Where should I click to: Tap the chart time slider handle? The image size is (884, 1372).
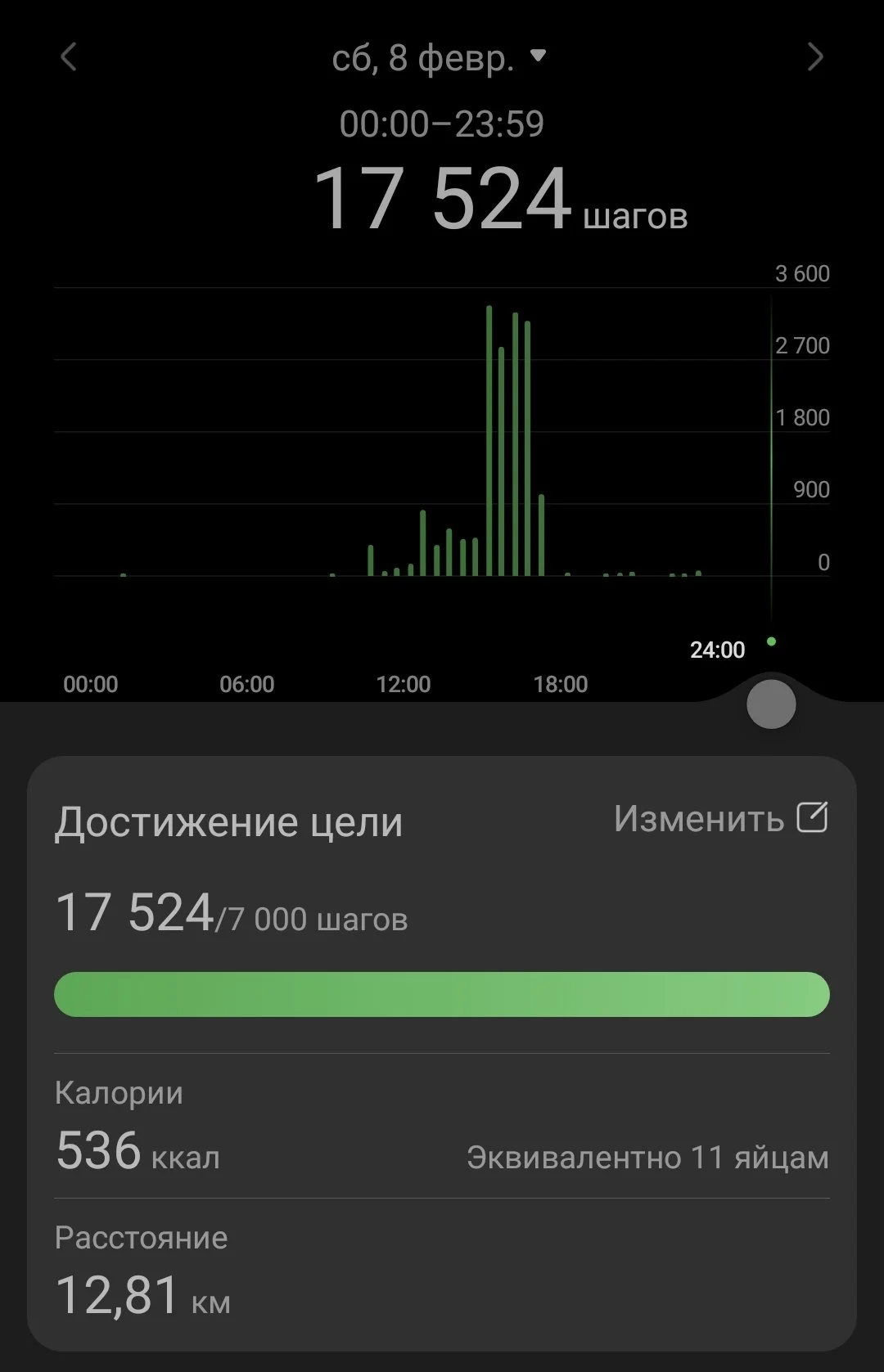pyautogui.click(x=771, y=704)
